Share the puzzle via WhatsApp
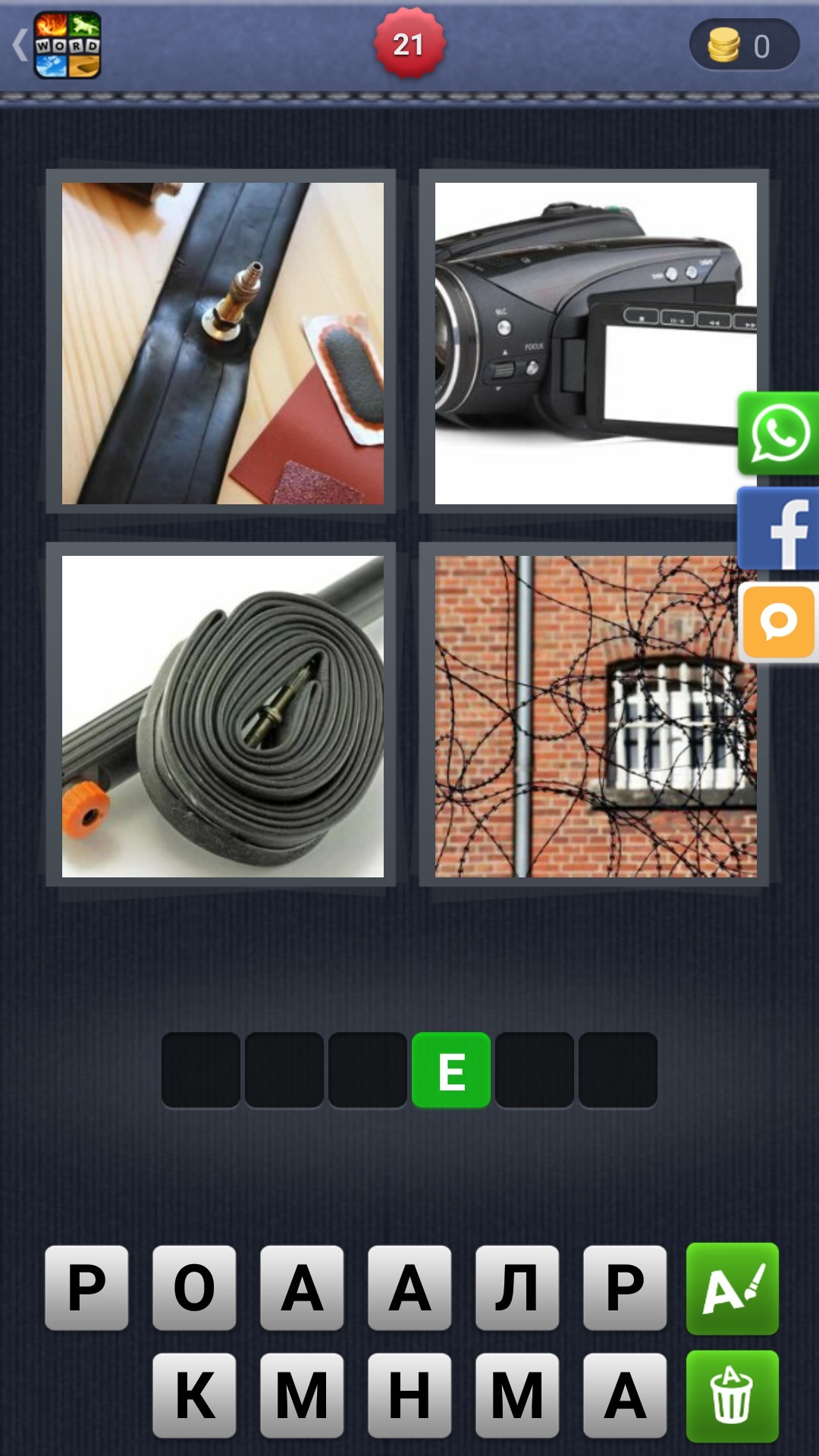Image resolution: width=819 pixels, height=1456 pixels. coord(779,434)
